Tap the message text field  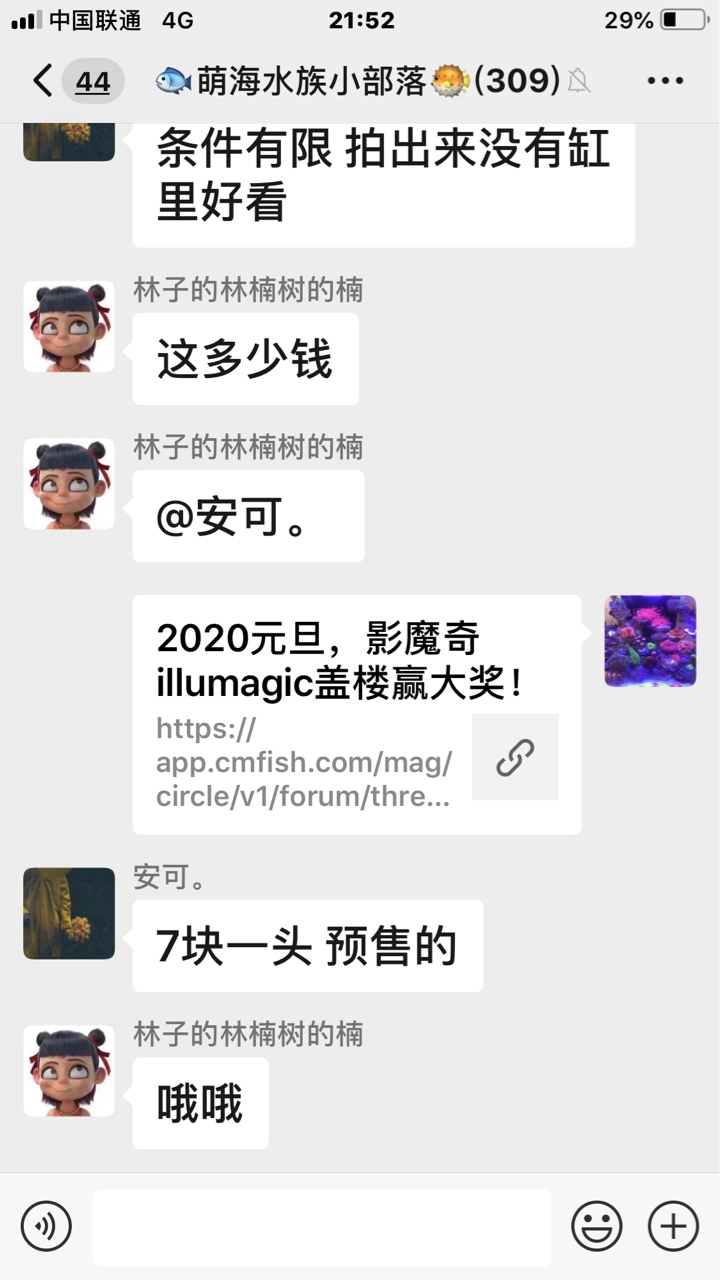tap(321, 1227)
